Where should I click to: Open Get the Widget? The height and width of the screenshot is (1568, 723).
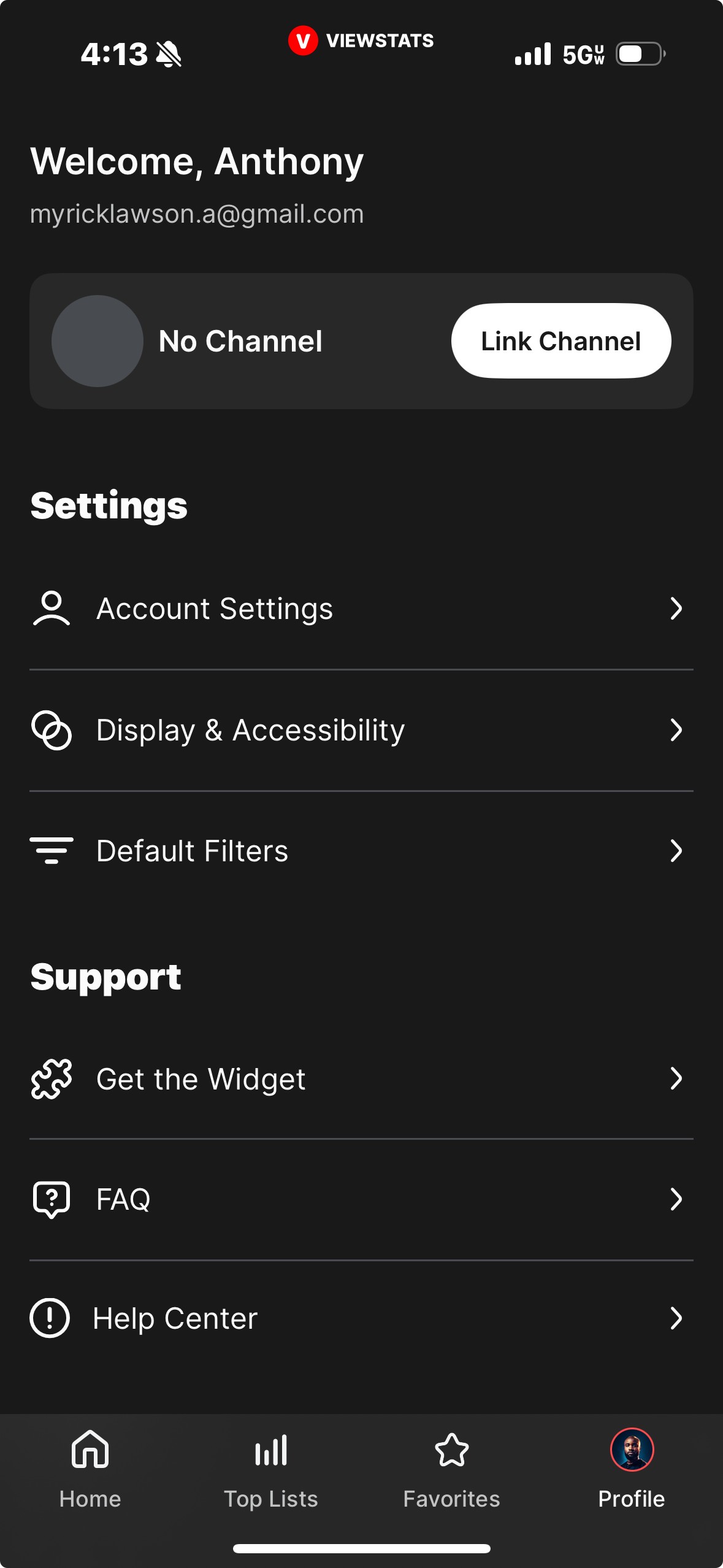tap(361, 1078)
